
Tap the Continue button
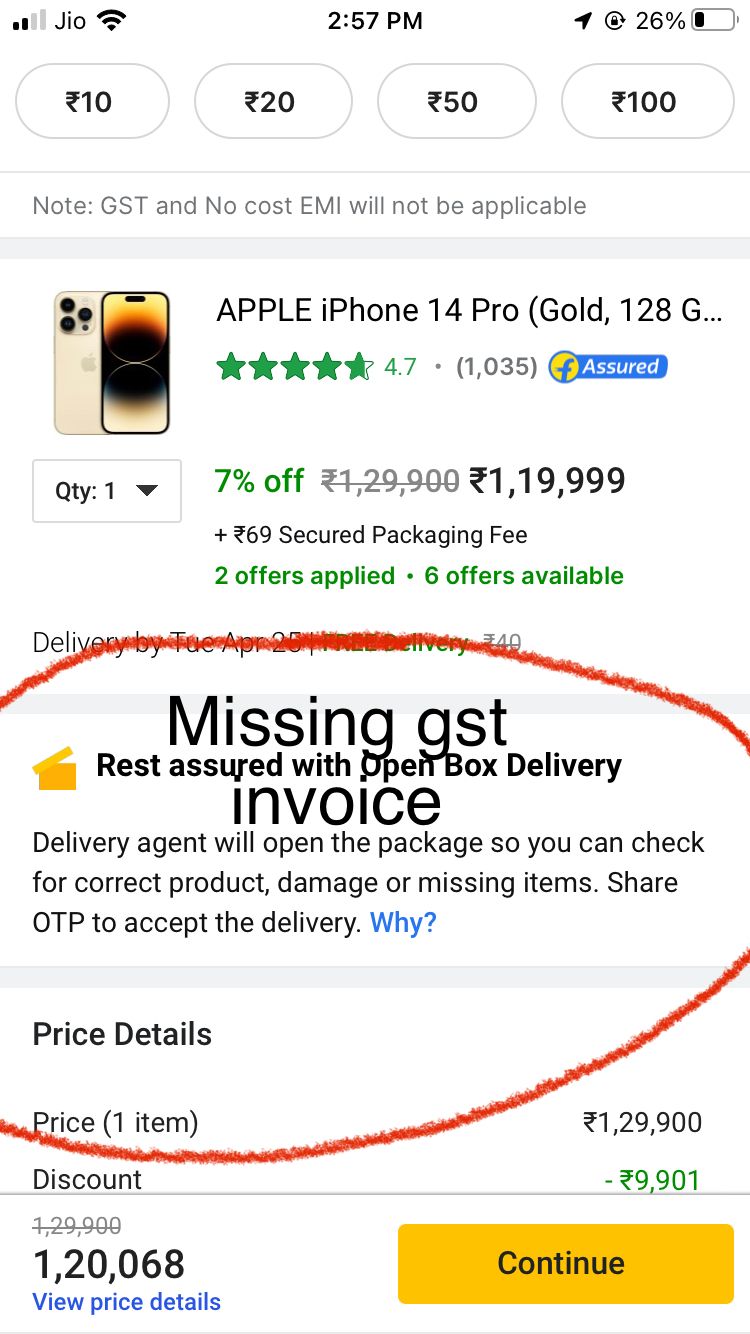(x=565, y=1263)
